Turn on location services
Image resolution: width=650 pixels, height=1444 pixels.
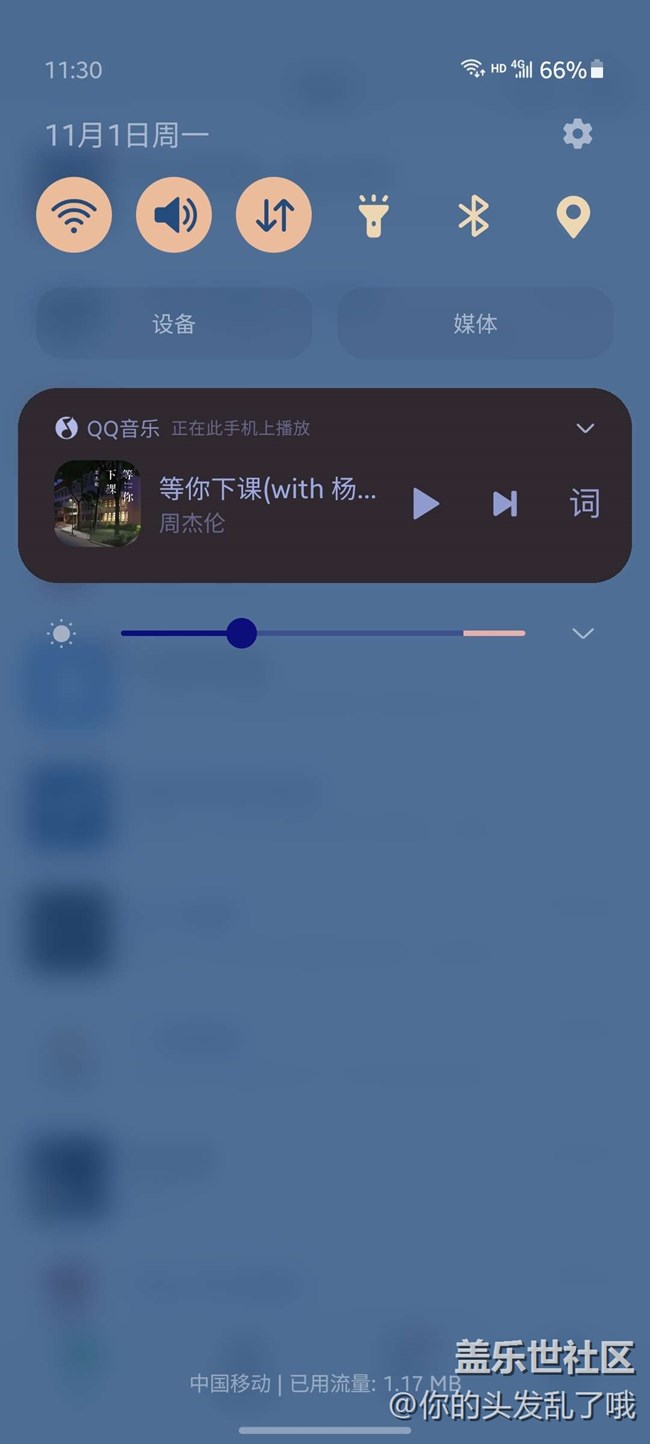tap(573, 215)
